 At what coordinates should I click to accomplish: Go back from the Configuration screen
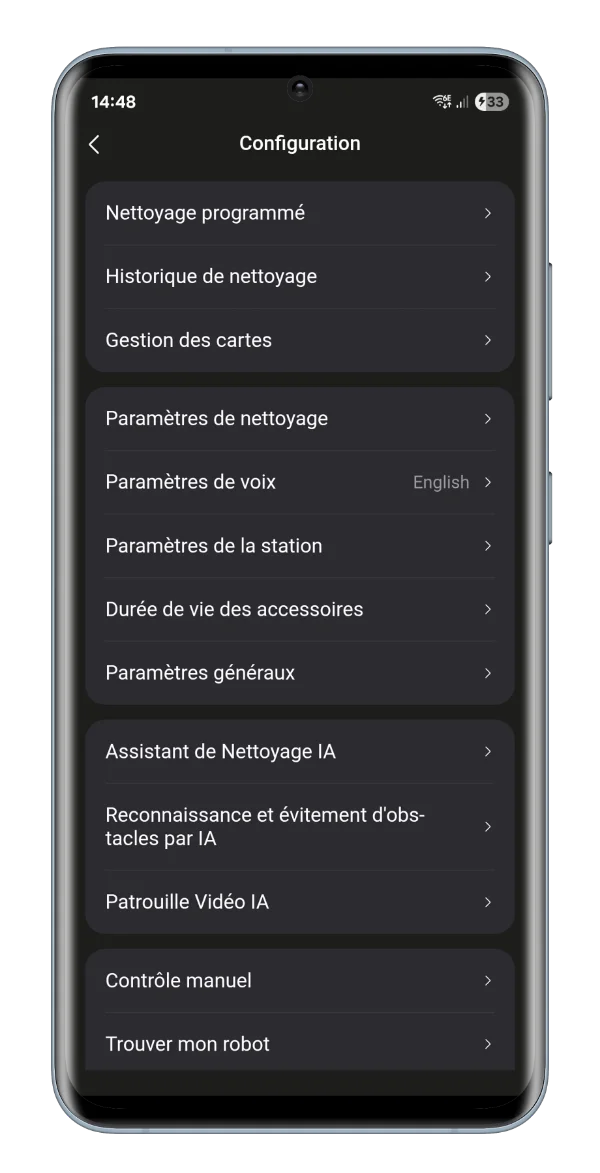[94, 144]
